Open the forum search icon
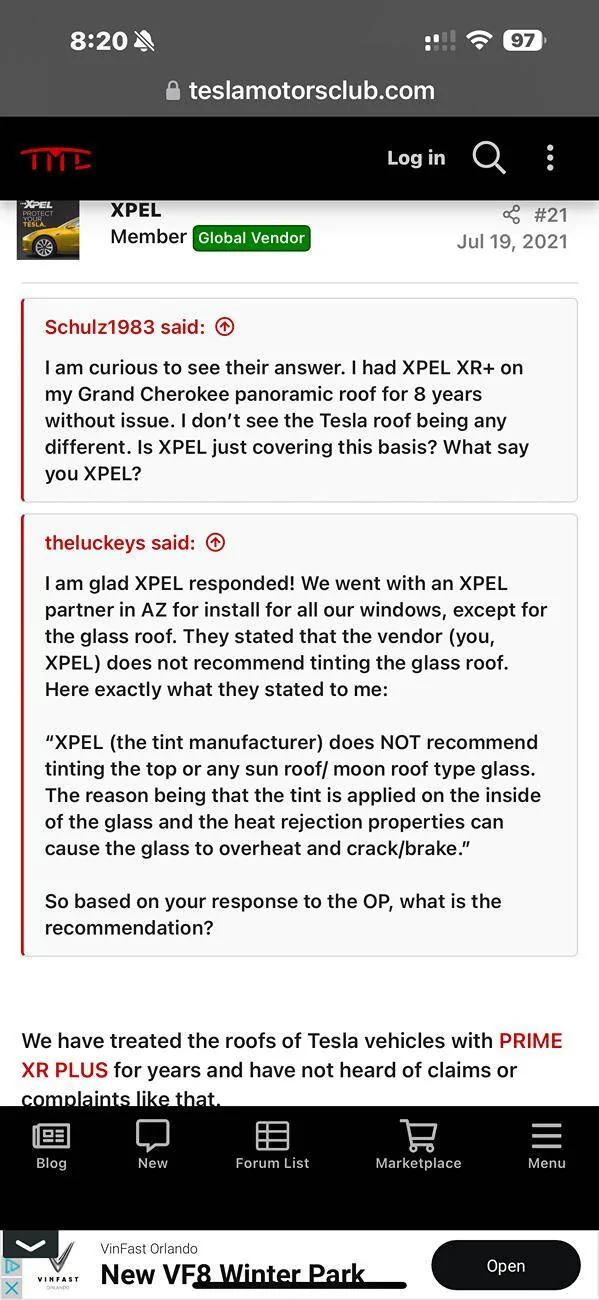599x1300 pixels. click(x=489, y=158)
